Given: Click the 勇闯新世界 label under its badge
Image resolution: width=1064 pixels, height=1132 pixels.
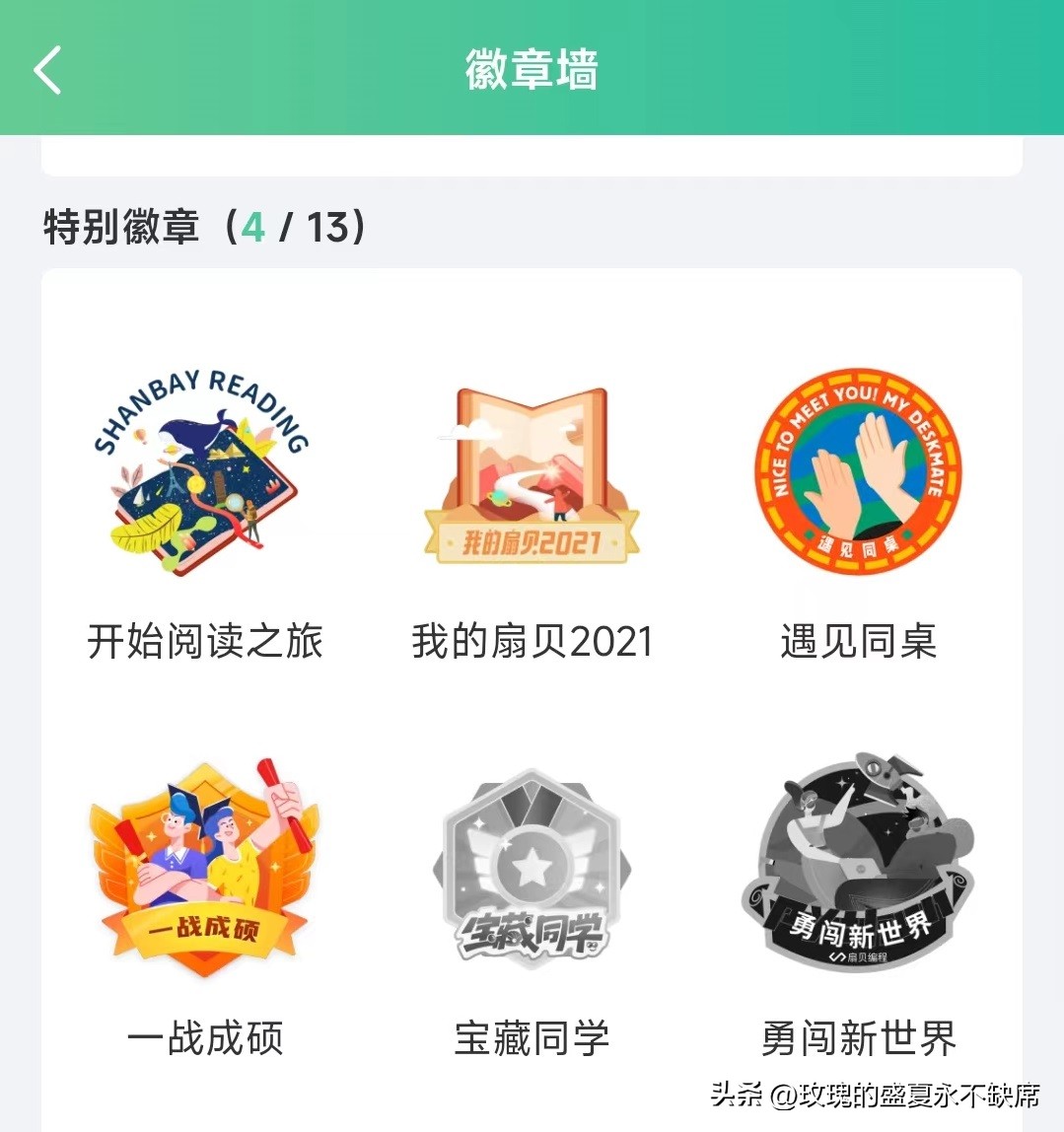Looking at the screenshot, I should point(858,1037).
